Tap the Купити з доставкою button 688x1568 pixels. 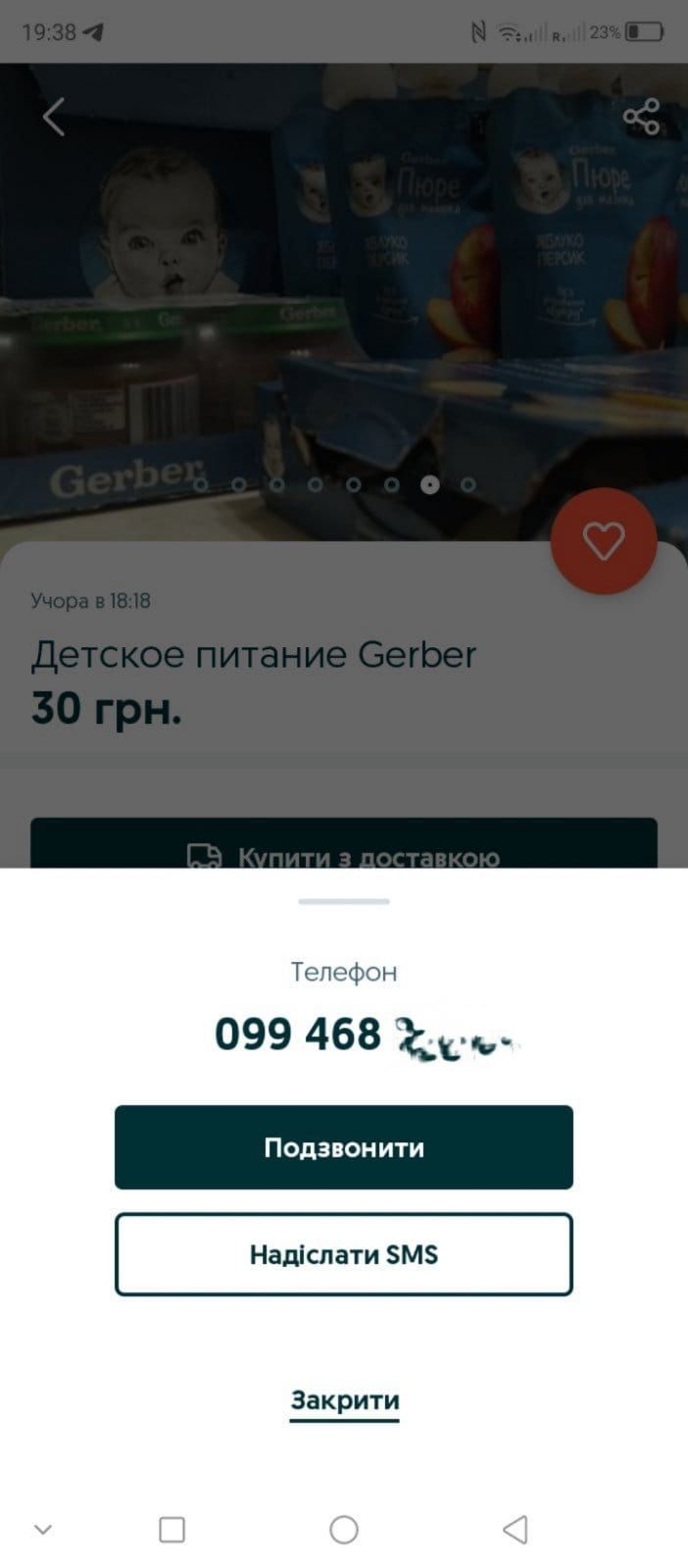pos(343,845)
